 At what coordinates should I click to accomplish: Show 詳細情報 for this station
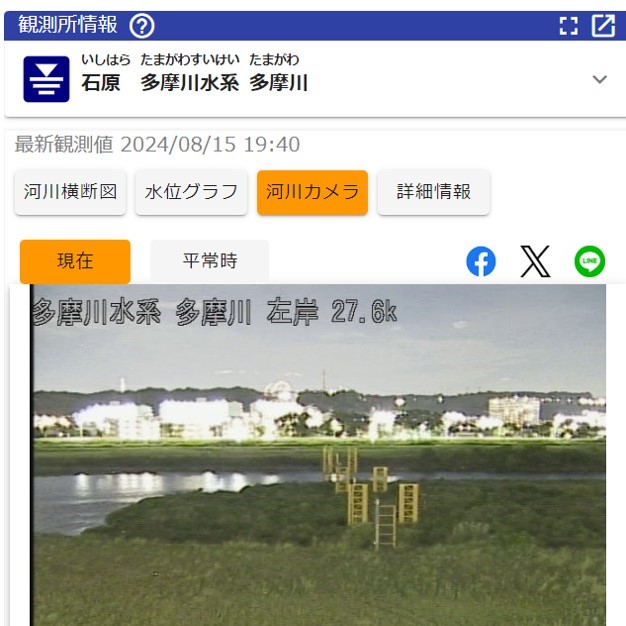pos(433,192)
